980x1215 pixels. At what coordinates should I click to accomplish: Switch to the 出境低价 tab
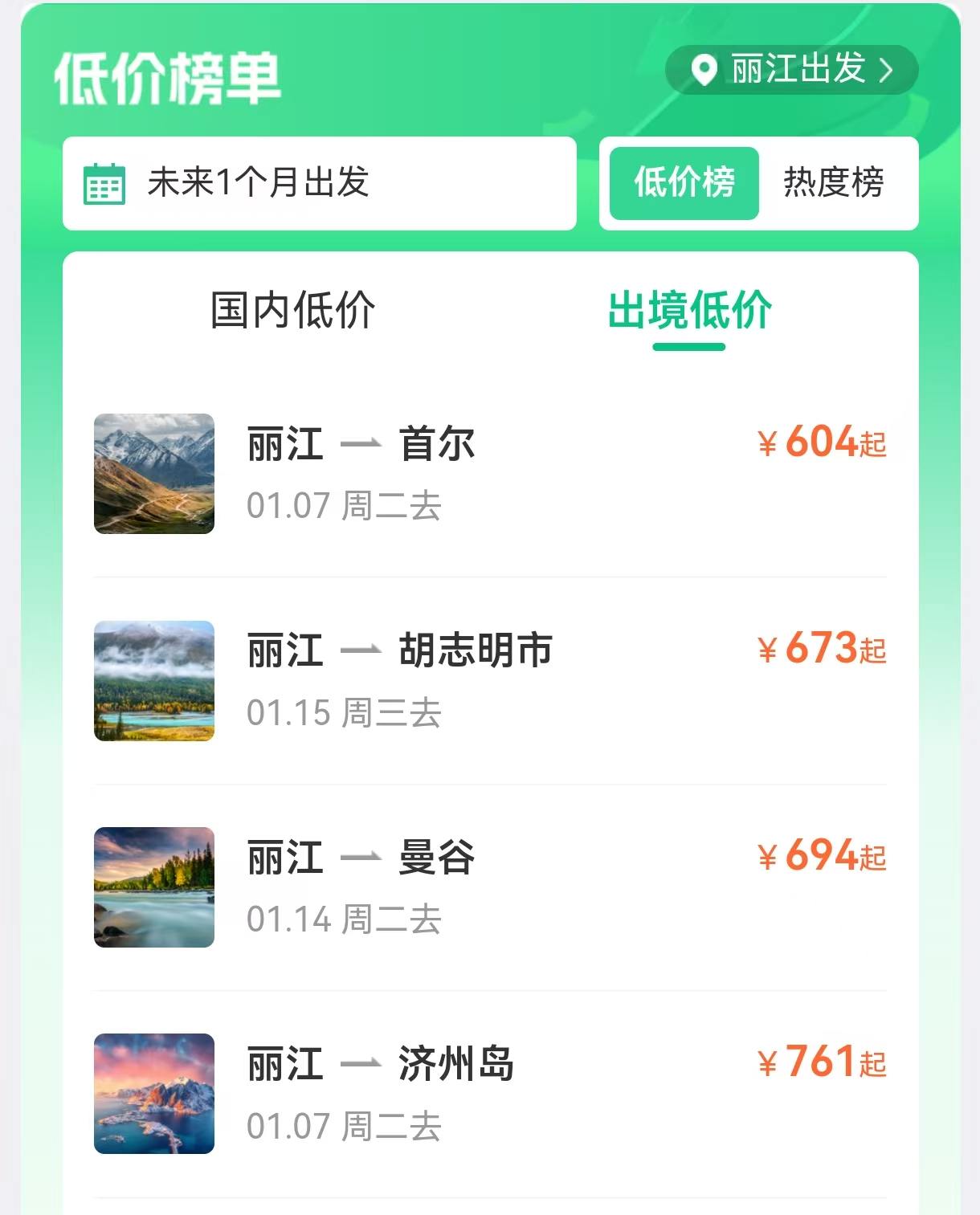689,312
